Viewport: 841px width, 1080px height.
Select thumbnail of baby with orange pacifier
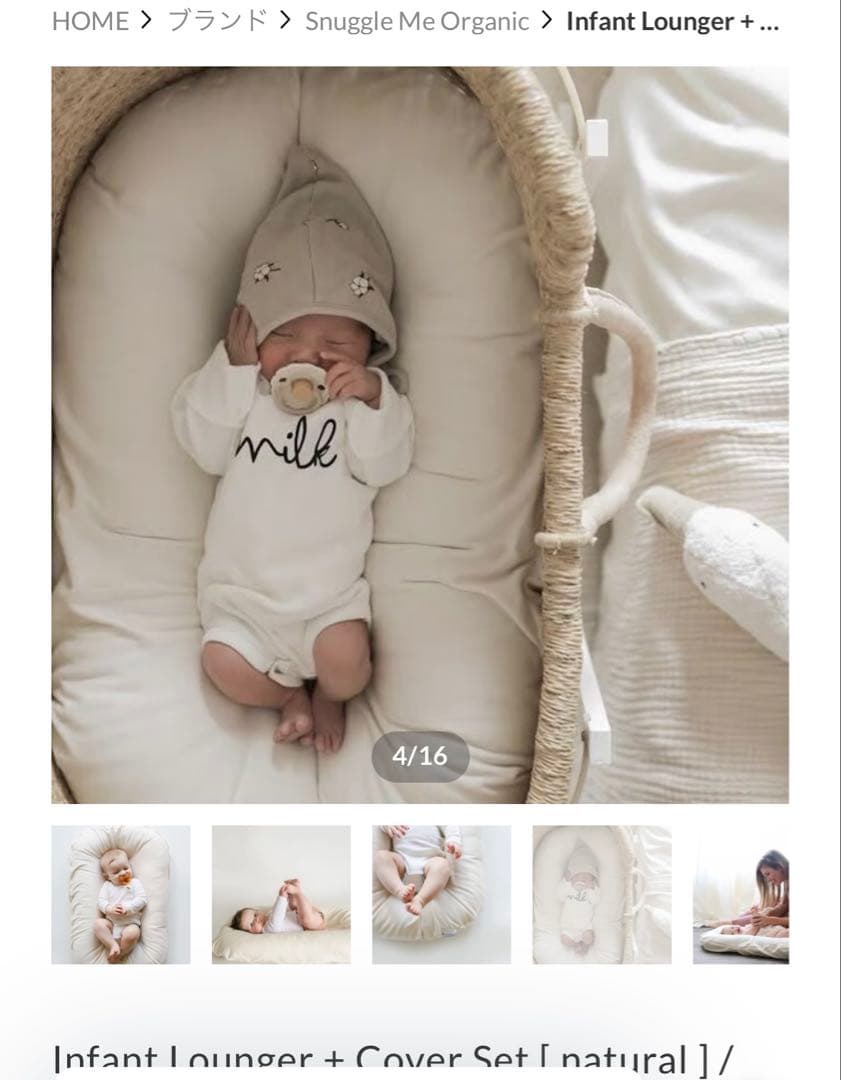(x=120, y=894)
